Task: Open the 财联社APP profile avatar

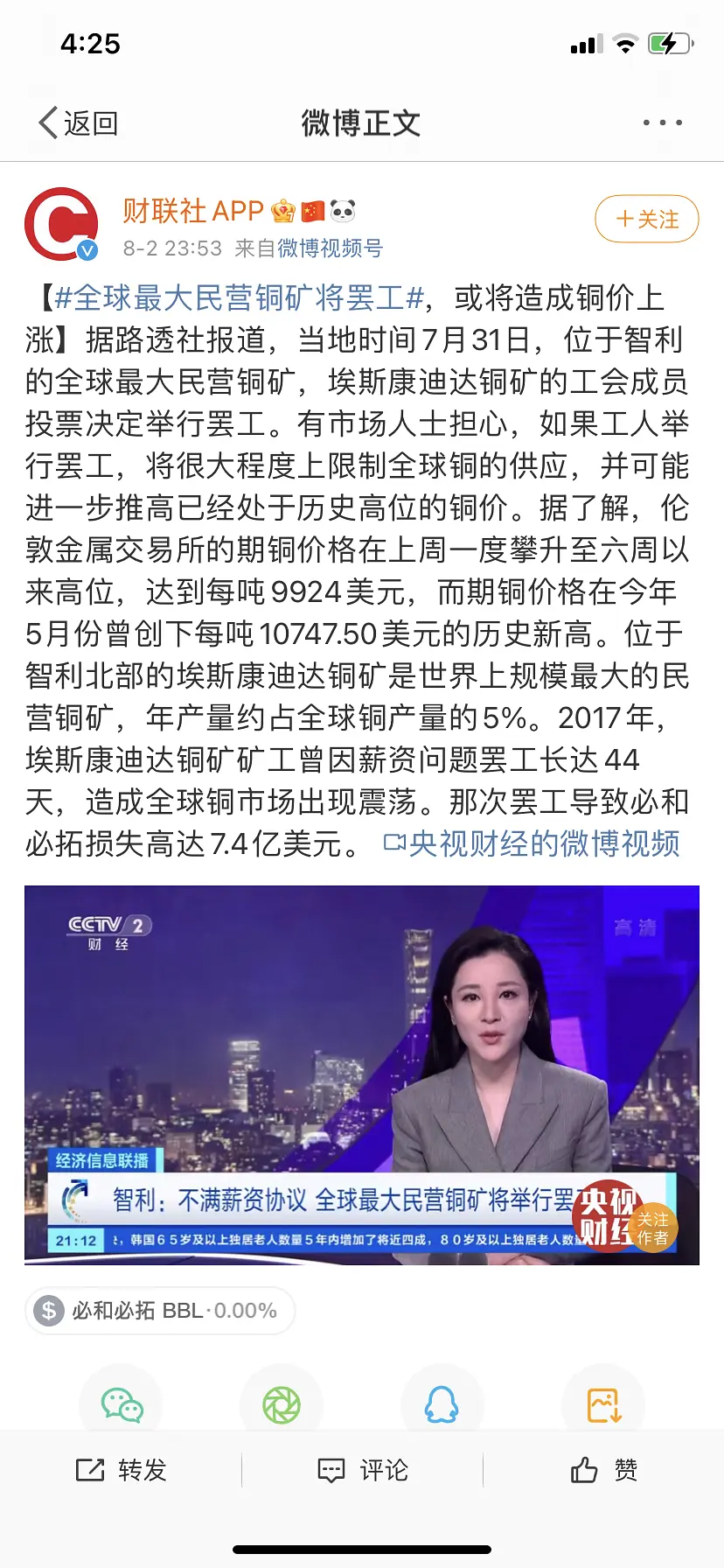Action: click(60, 224)
